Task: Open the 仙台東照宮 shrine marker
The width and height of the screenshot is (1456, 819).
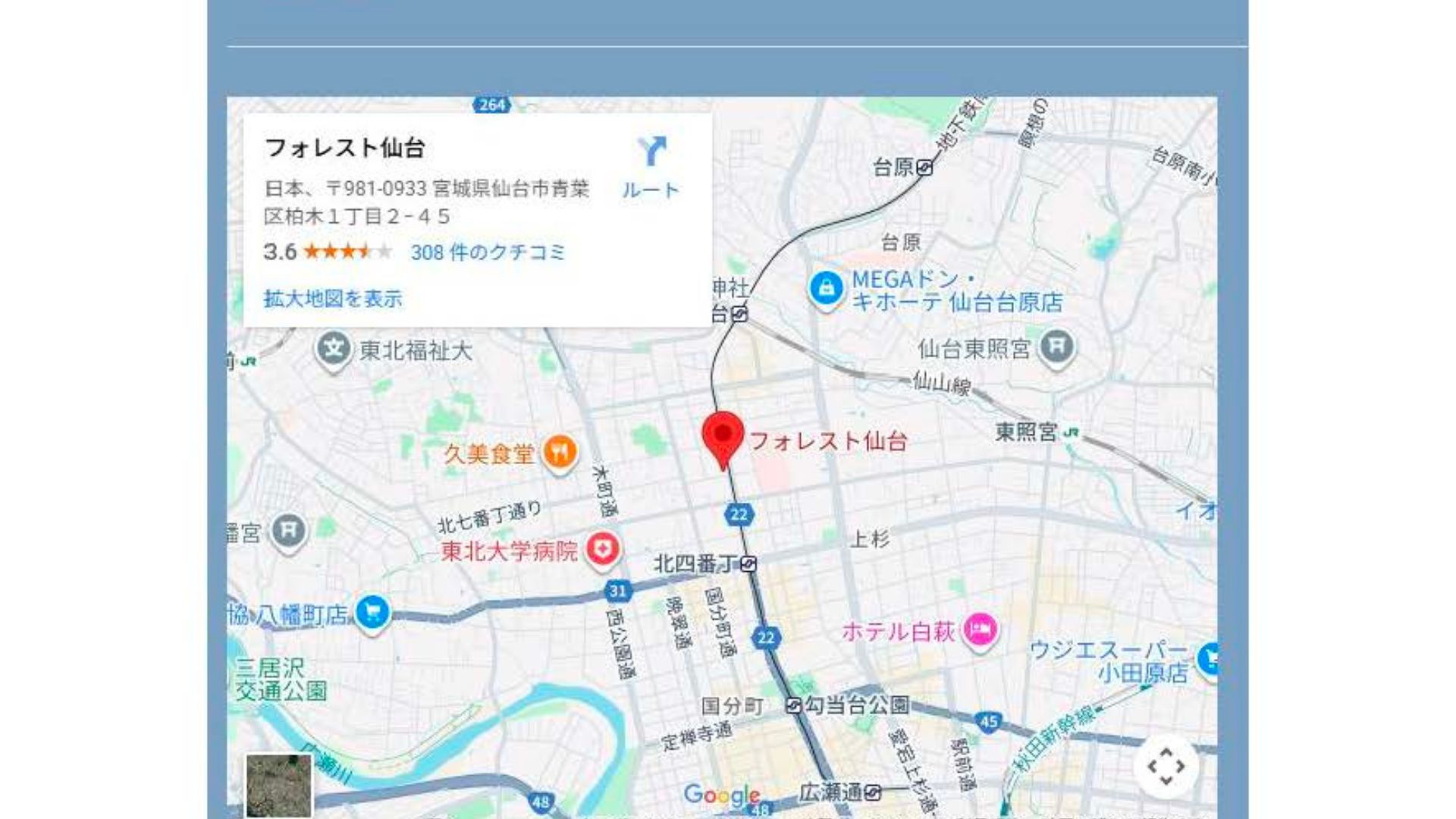Action: click(1056, 347)
